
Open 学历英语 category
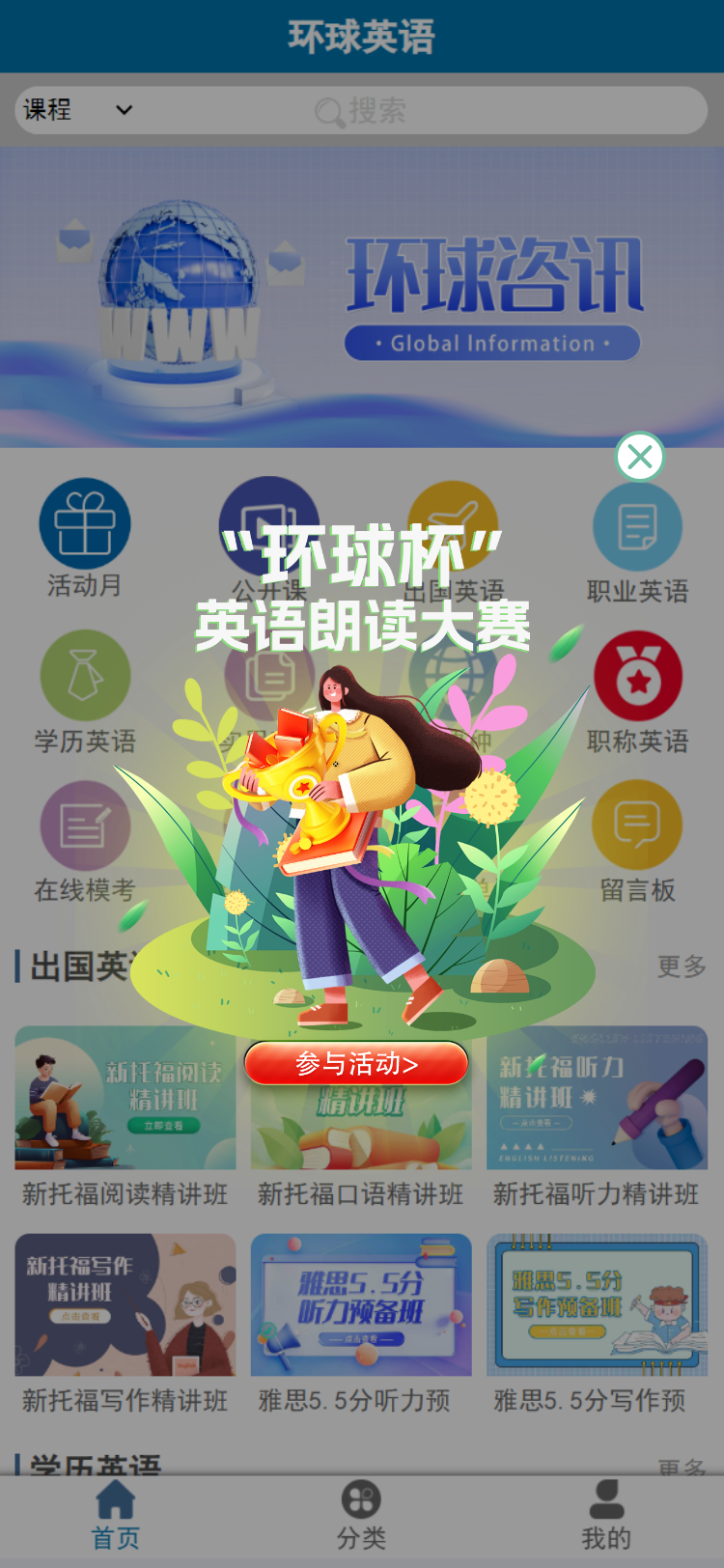[85, 690]
